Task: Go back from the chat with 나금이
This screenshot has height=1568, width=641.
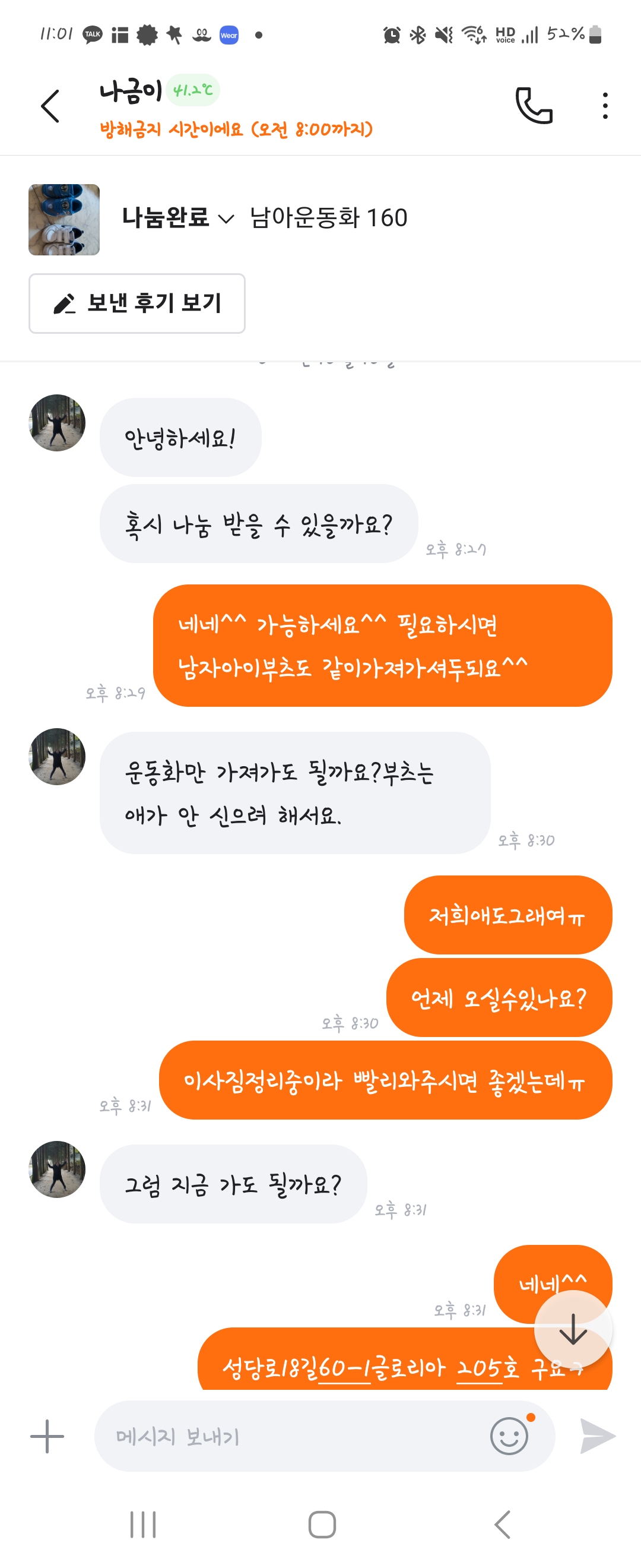Action: pyautogui.click(x=50, y=106)
